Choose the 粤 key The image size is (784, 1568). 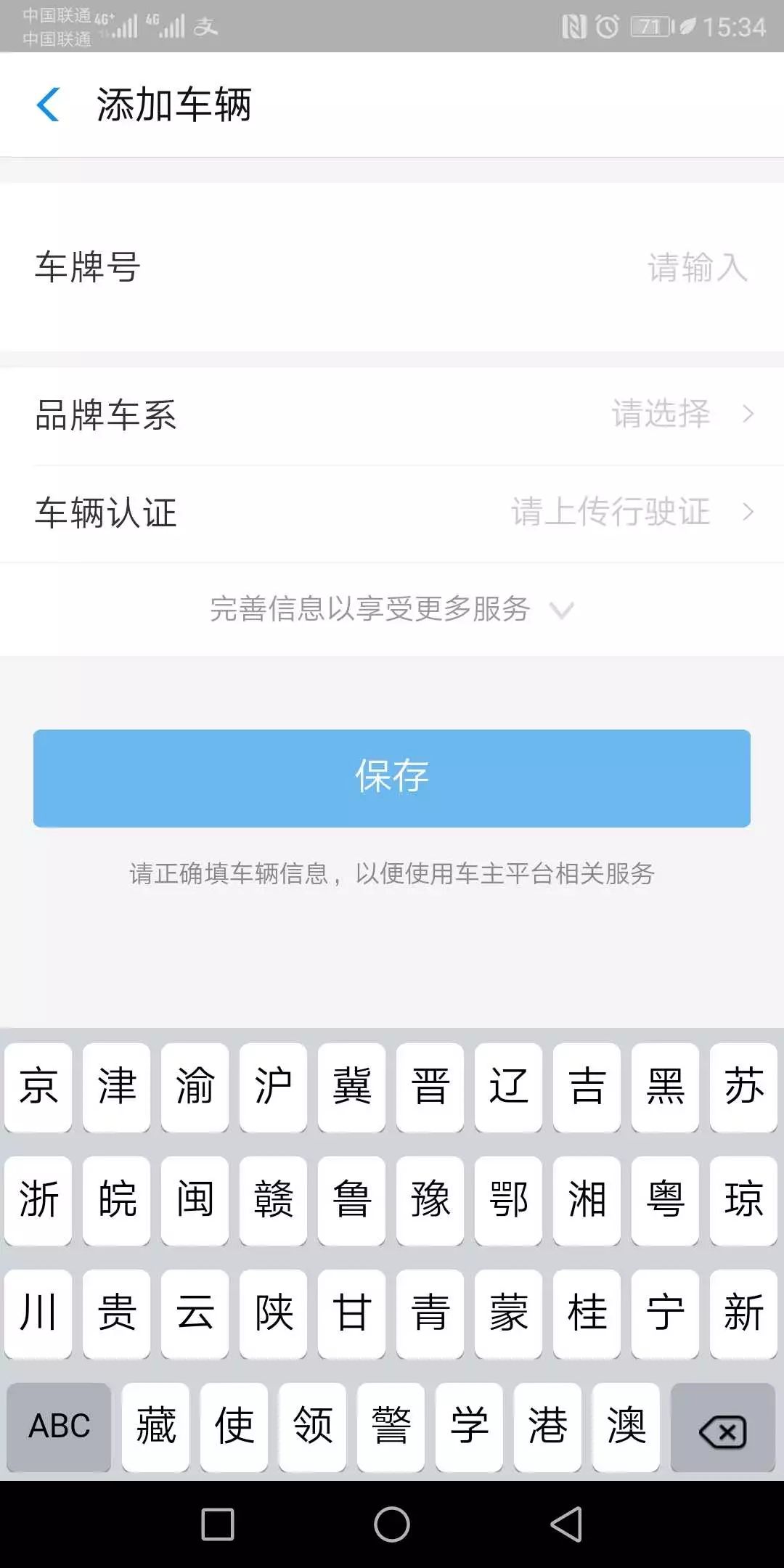pyautogui.click(x=665, y=1200)
